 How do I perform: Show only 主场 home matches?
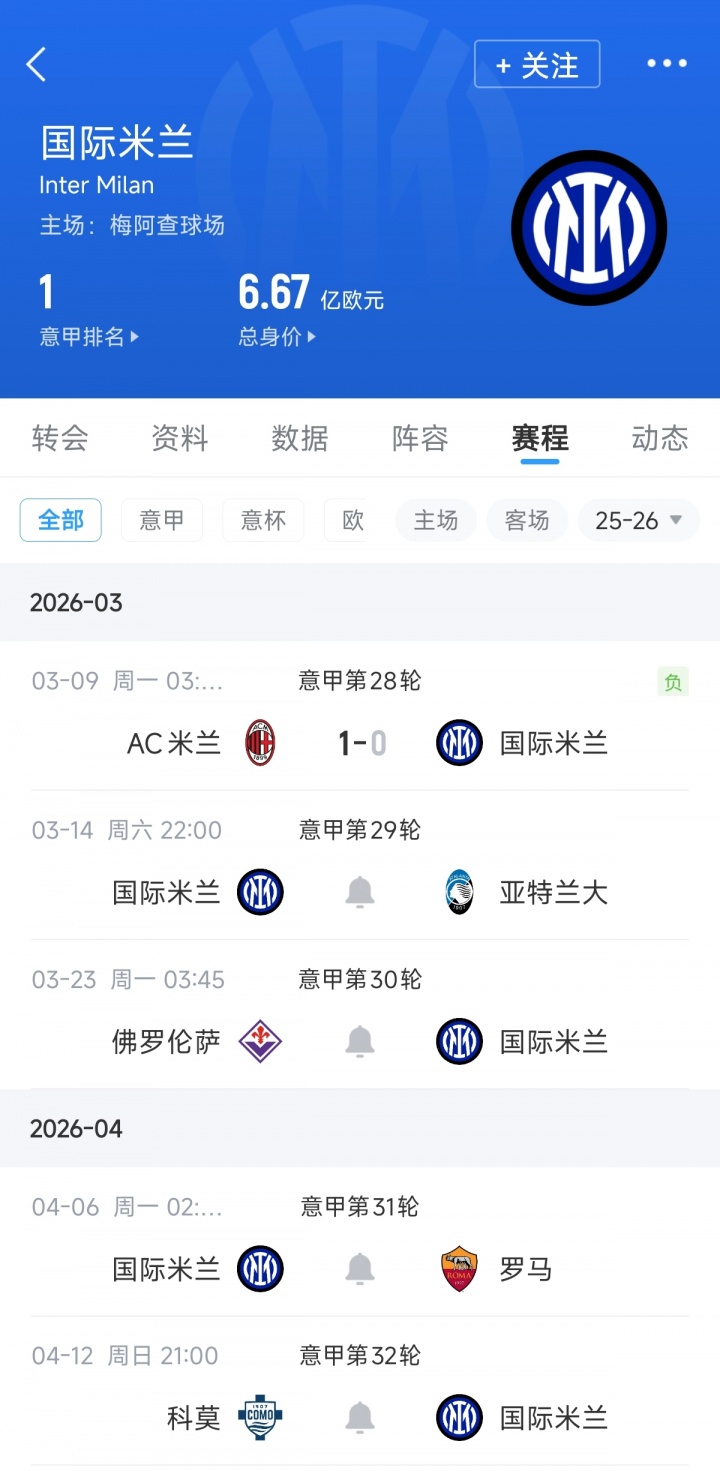(x=436, y=520)
